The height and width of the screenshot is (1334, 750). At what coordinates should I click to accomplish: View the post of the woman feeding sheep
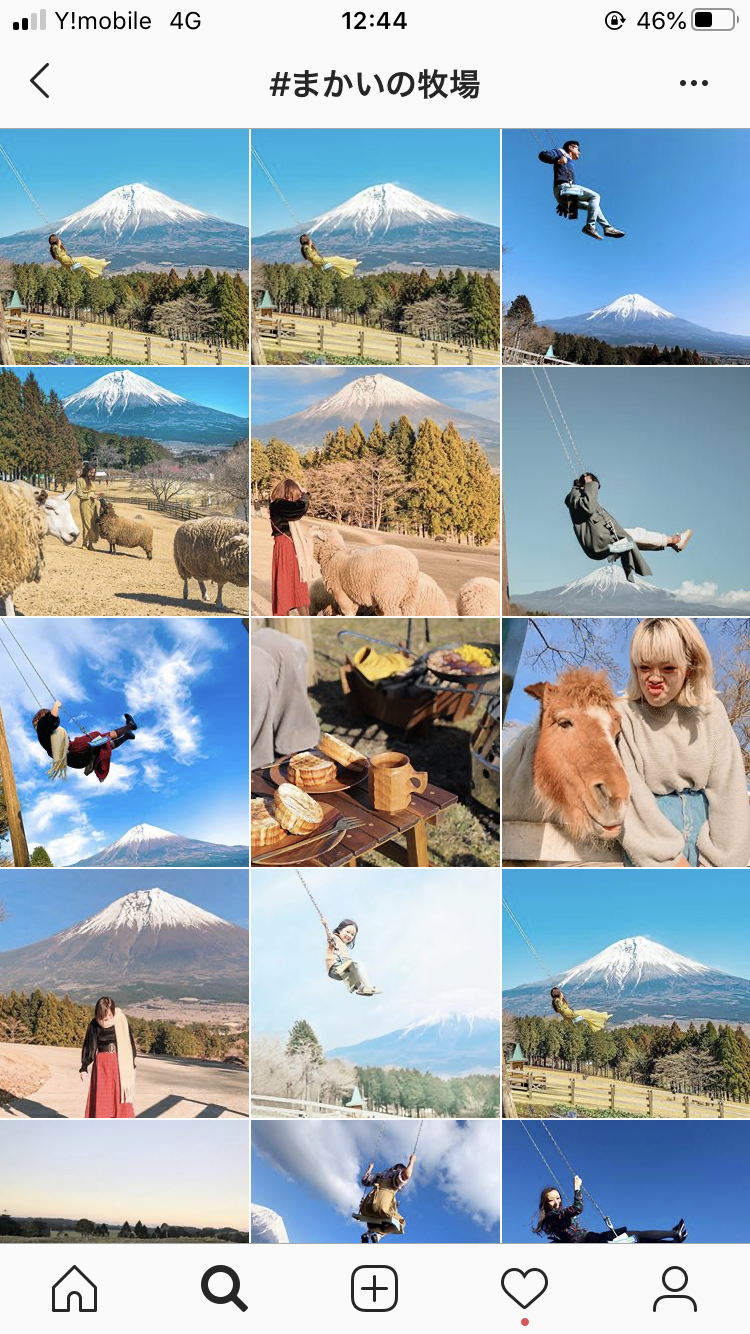124,491
